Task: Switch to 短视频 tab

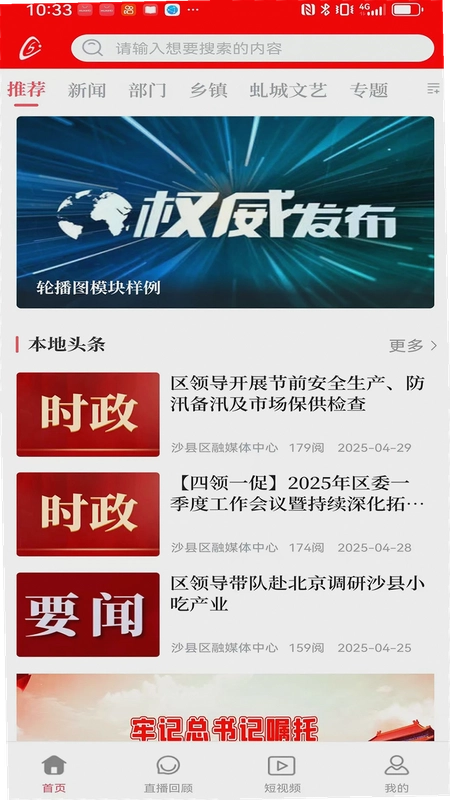Action: point(282,773)
